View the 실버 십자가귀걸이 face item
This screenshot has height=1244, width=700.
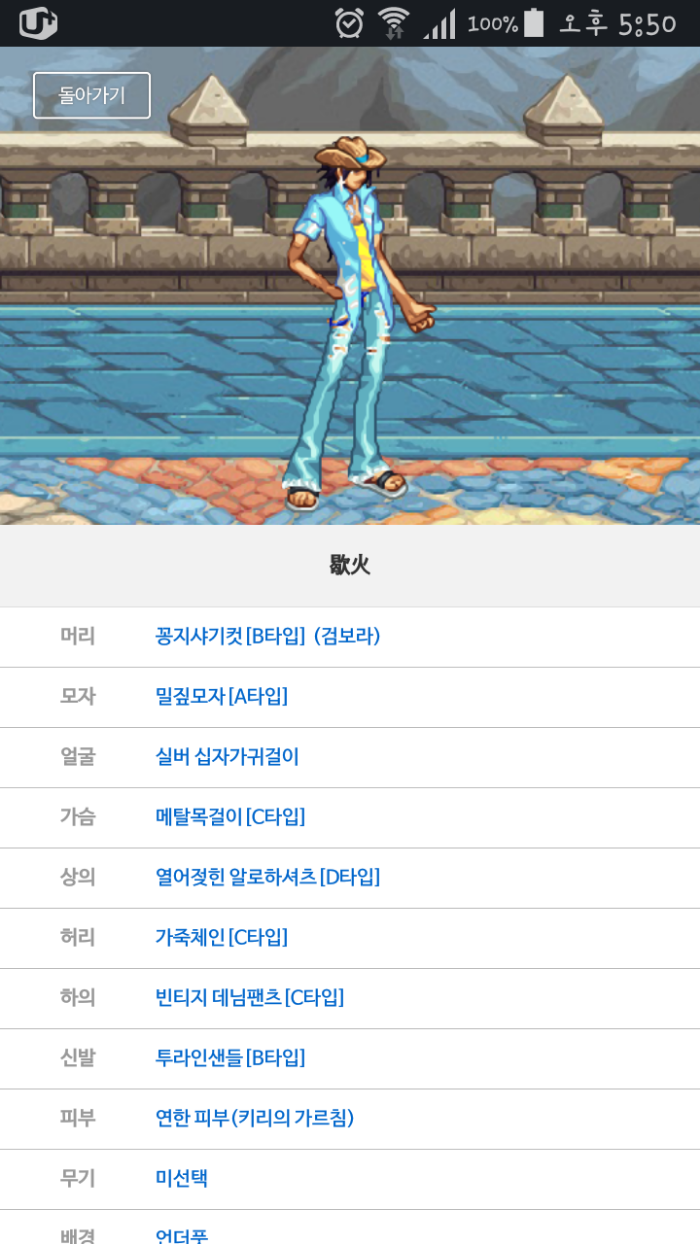[227, 757]
